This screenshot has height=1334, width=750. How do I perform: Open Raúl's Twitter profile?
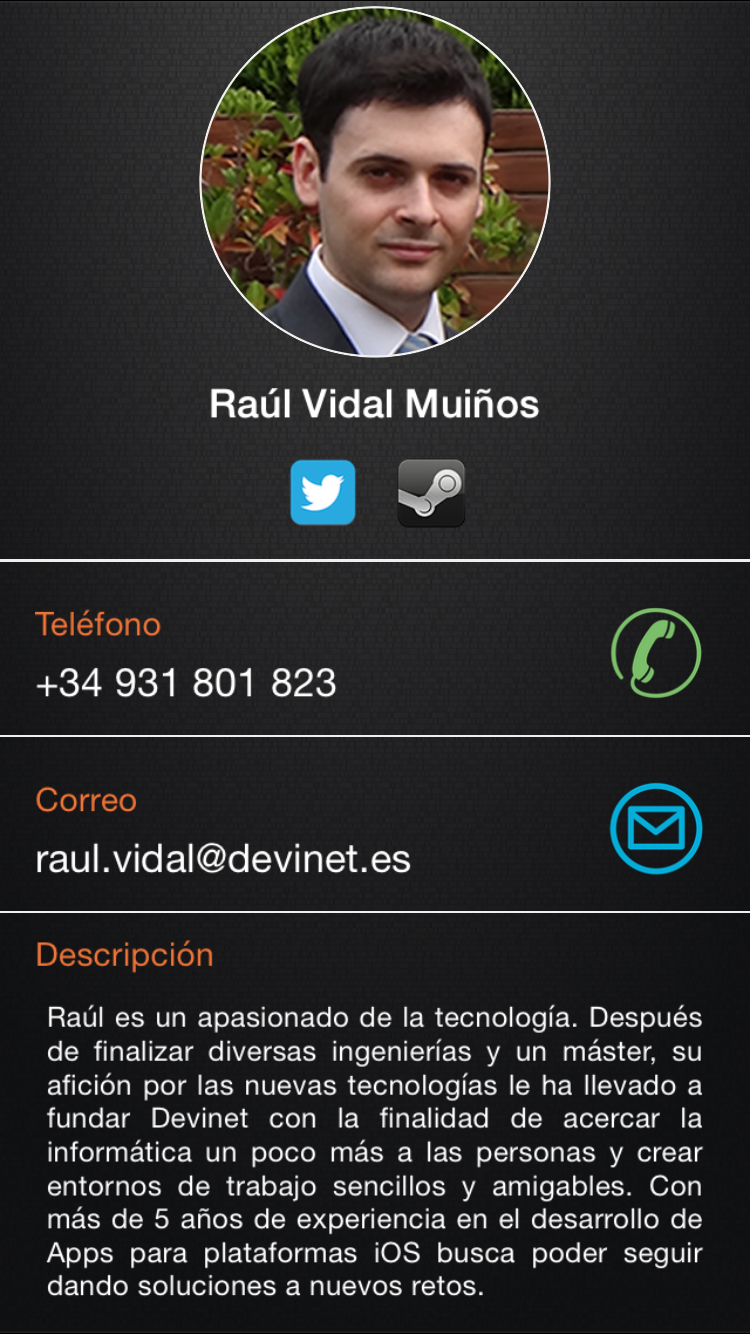[322, 492]
